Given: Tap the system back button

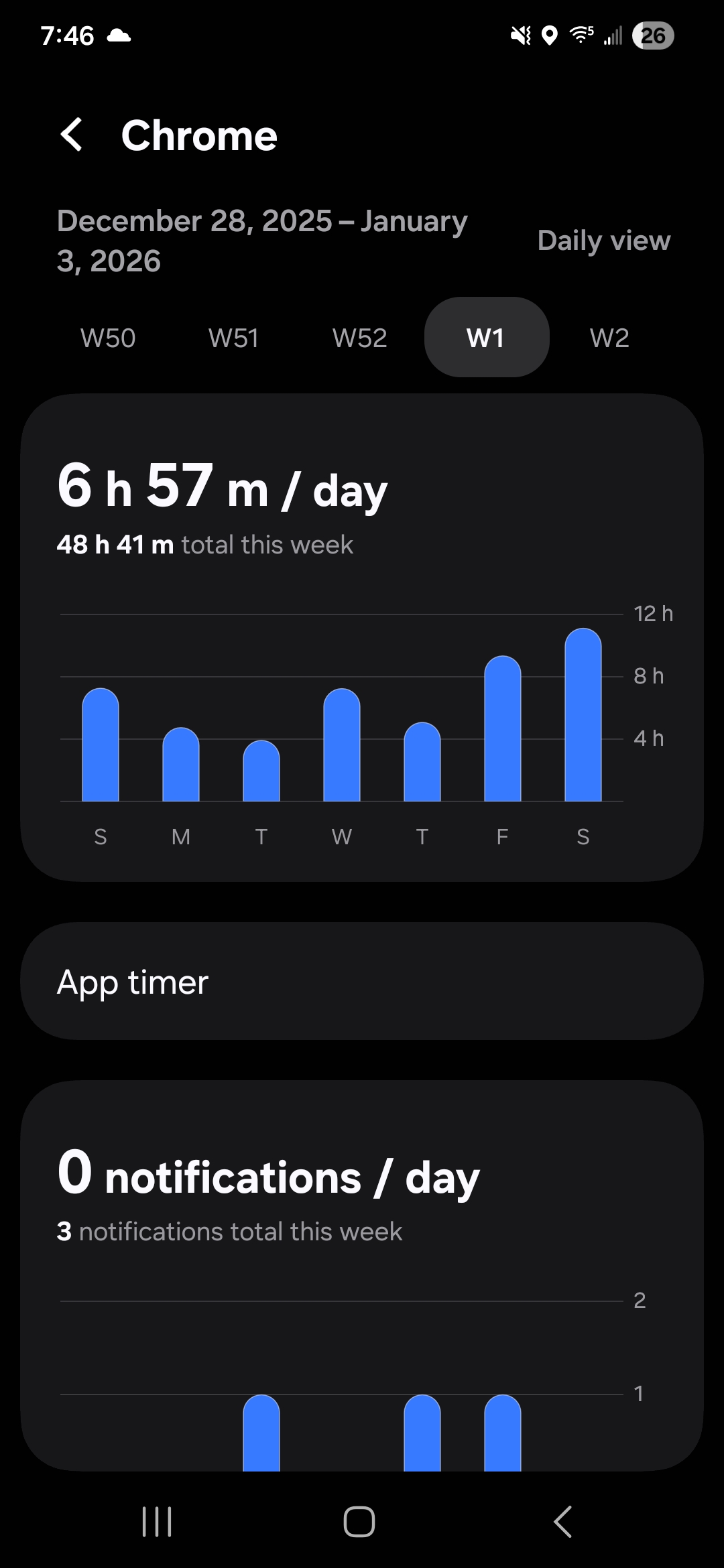Looking at the screenshot, I should [563, 1522].
